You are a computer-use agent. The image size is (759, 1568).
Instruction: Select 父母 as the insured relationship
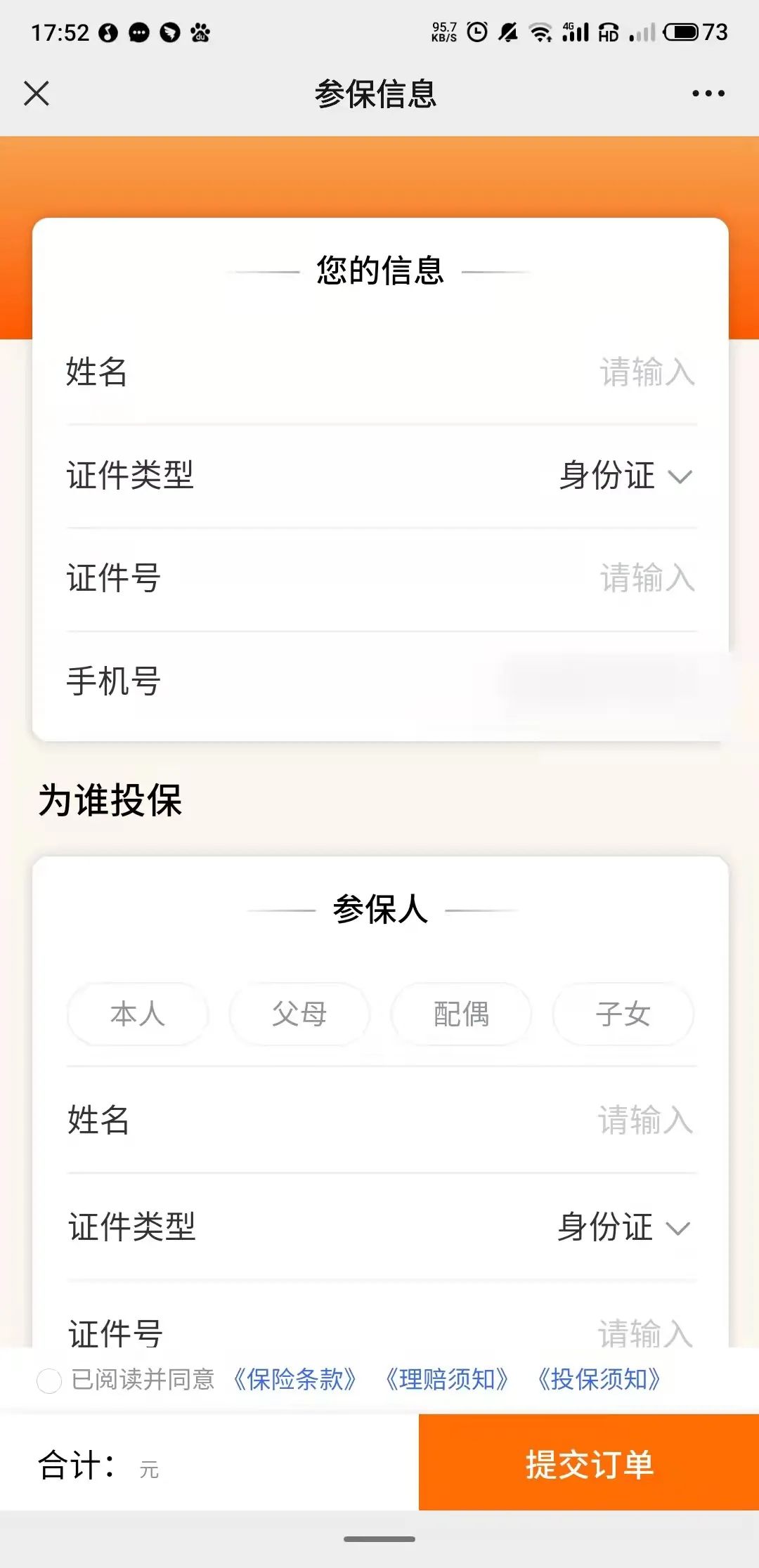coord(299,1014)
